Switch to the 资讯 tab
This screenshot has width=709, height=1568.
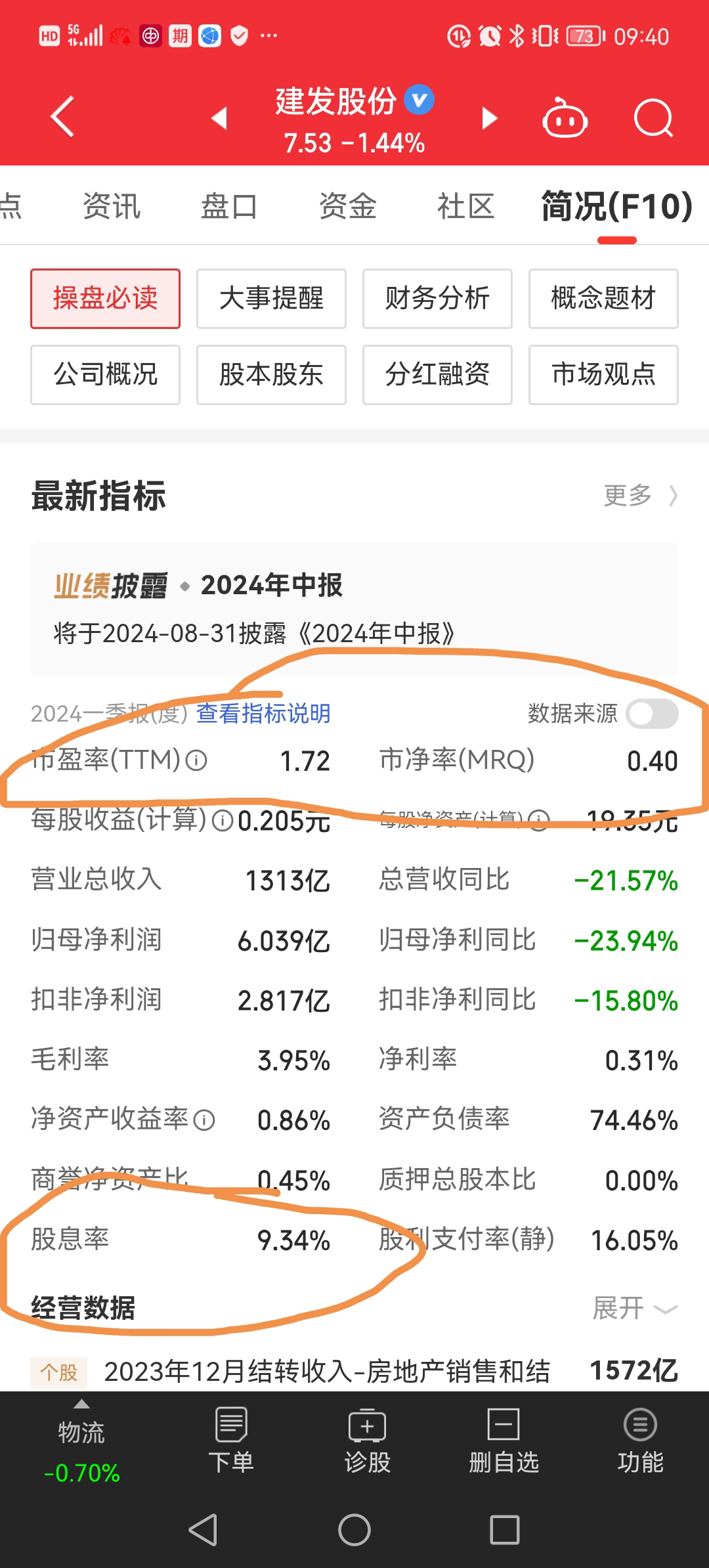111,206
